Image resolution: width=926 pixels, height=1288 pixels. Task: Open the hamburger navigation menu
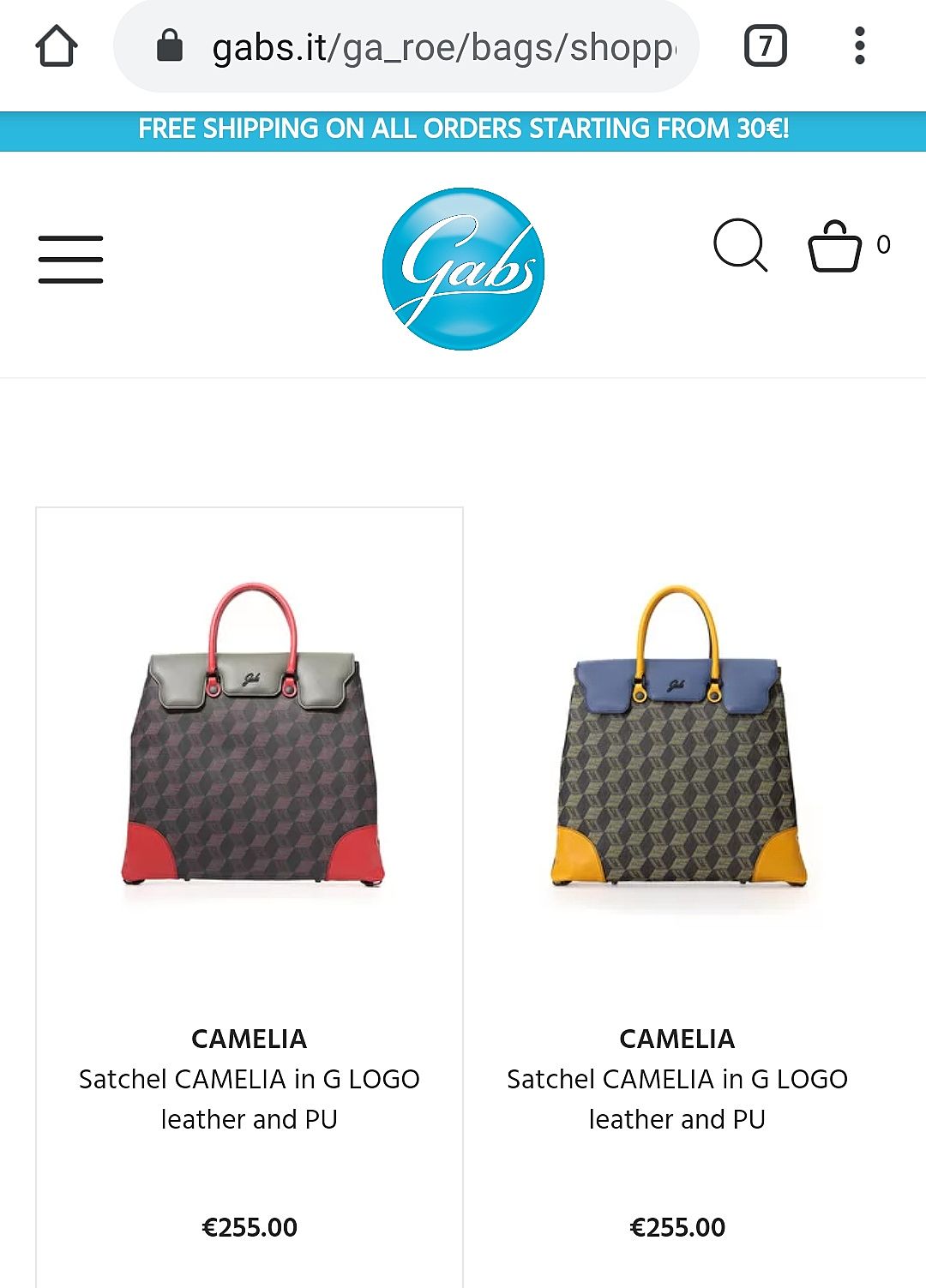click(70, 259)
